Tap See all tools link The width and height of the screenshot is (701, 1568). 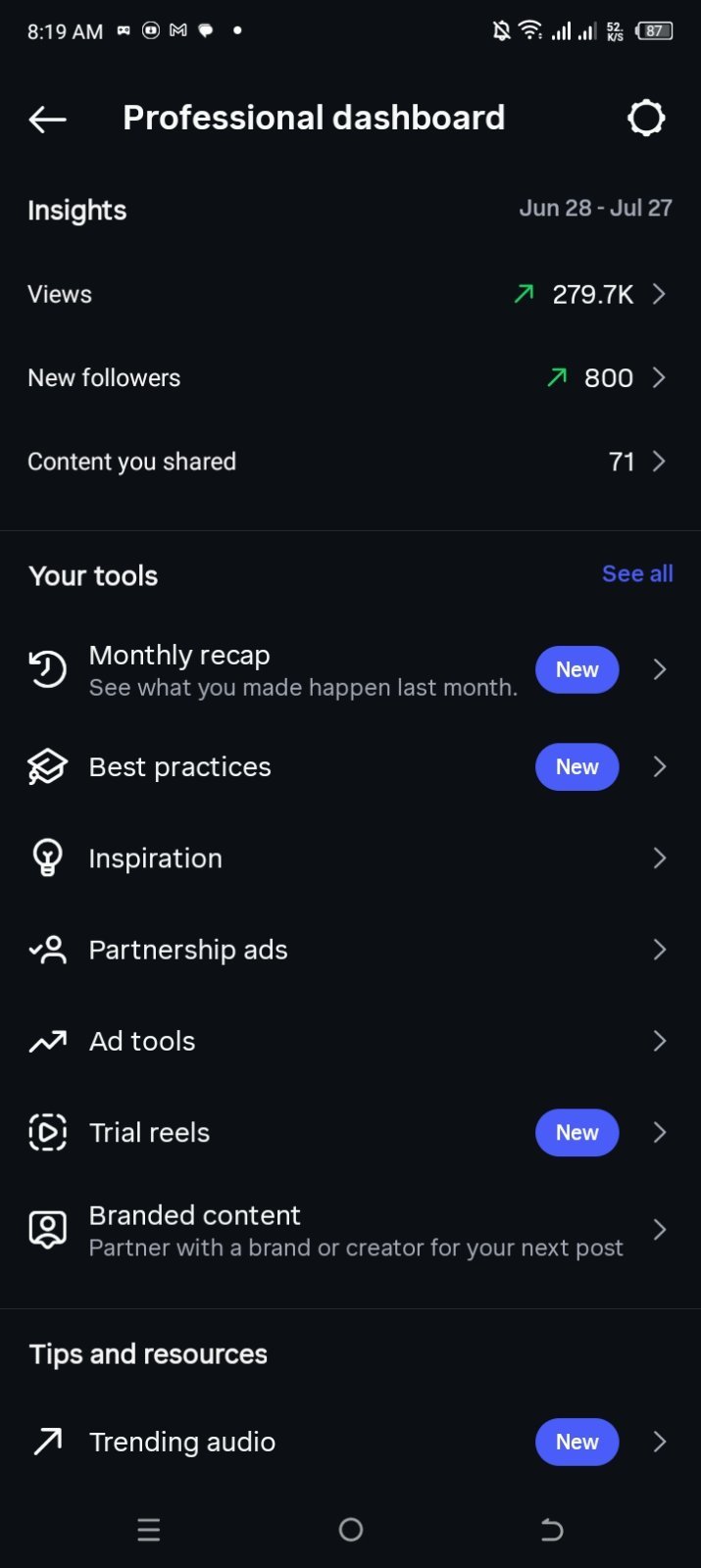tap(637, 574)
